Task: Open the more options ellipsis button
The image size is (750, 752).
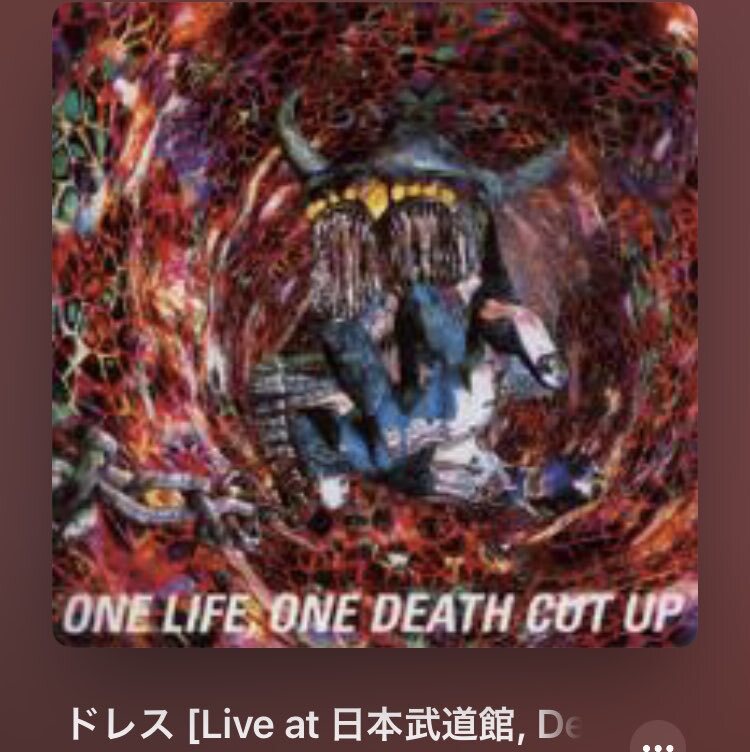Action: click(x=658, y=741)
